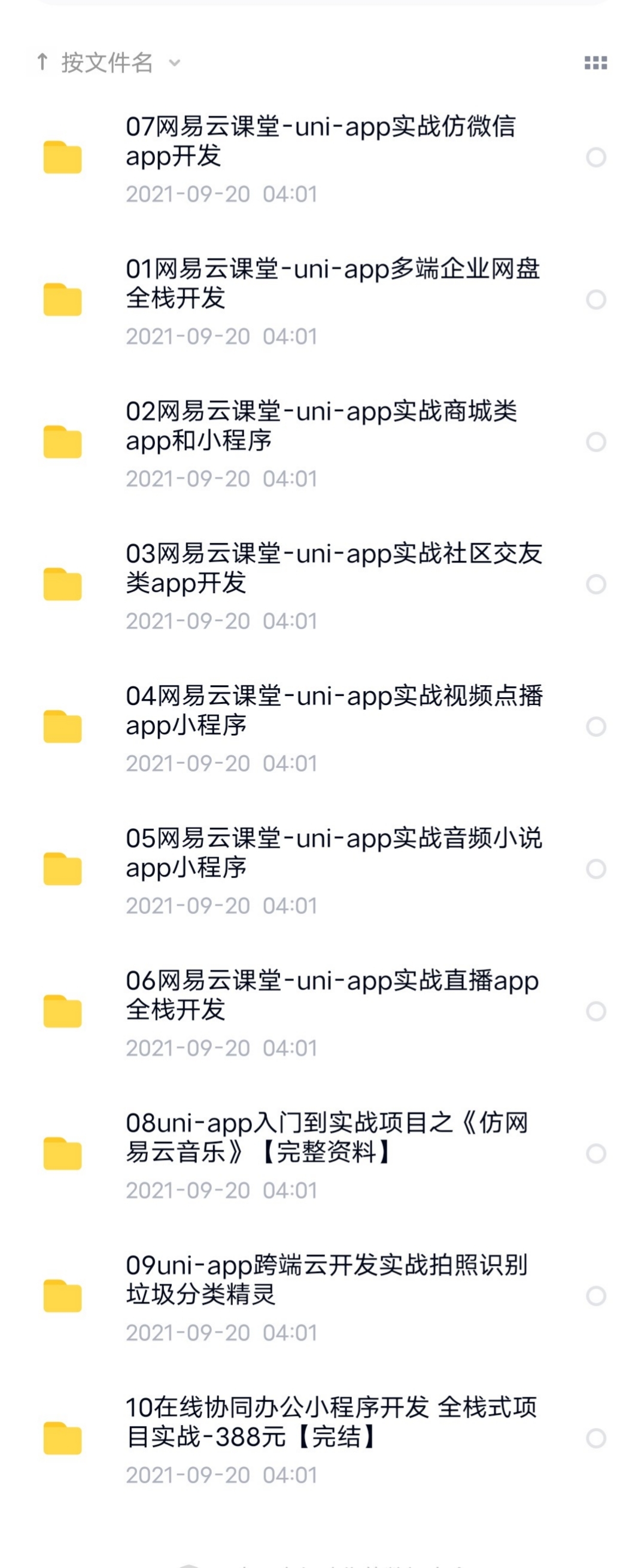The image size is (632, 1568).
Task: Select the 05 音频小说 folder checkbox
Action: [x=595, y=869]
